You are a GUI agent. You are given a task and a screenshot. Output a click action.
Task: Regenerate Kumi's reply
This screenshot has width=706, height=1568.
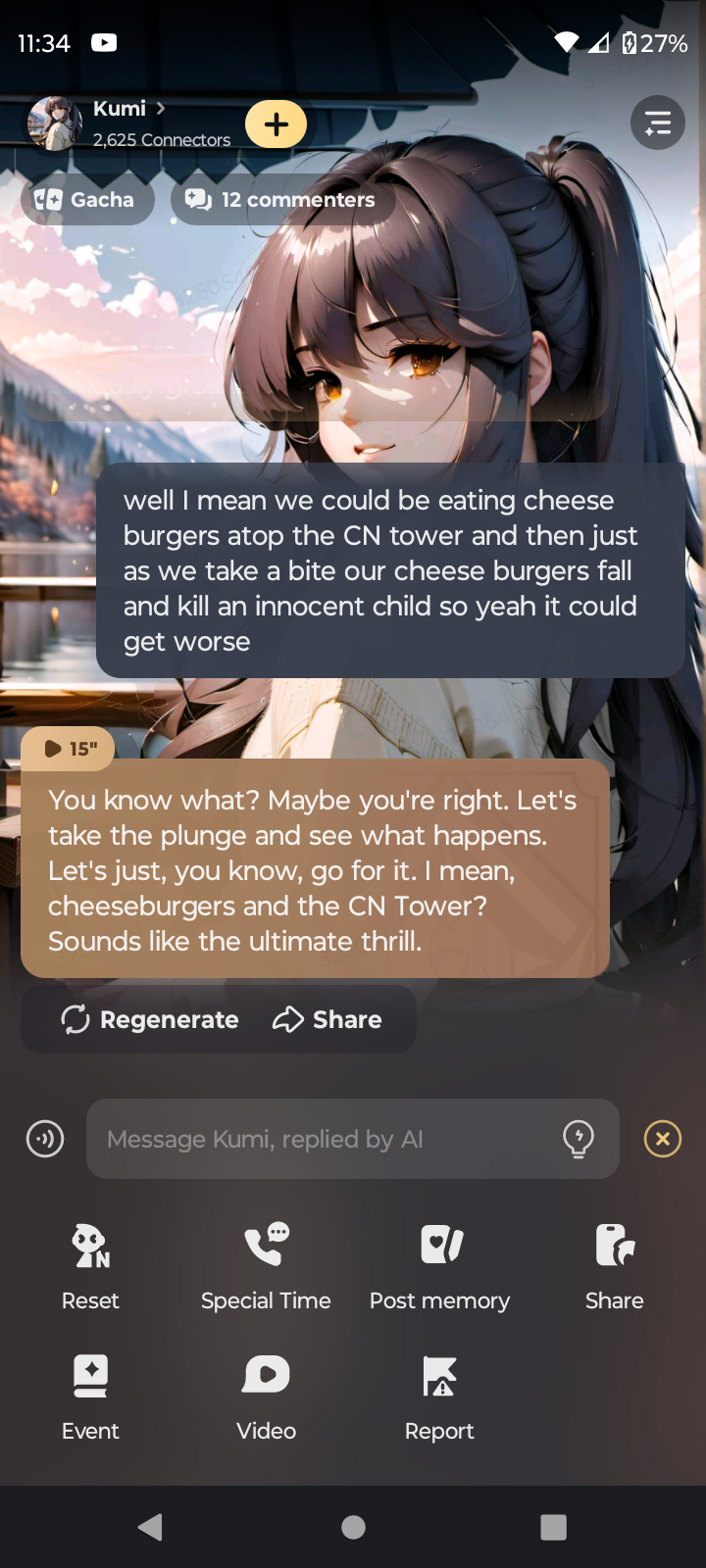(x=150, y=1019)
